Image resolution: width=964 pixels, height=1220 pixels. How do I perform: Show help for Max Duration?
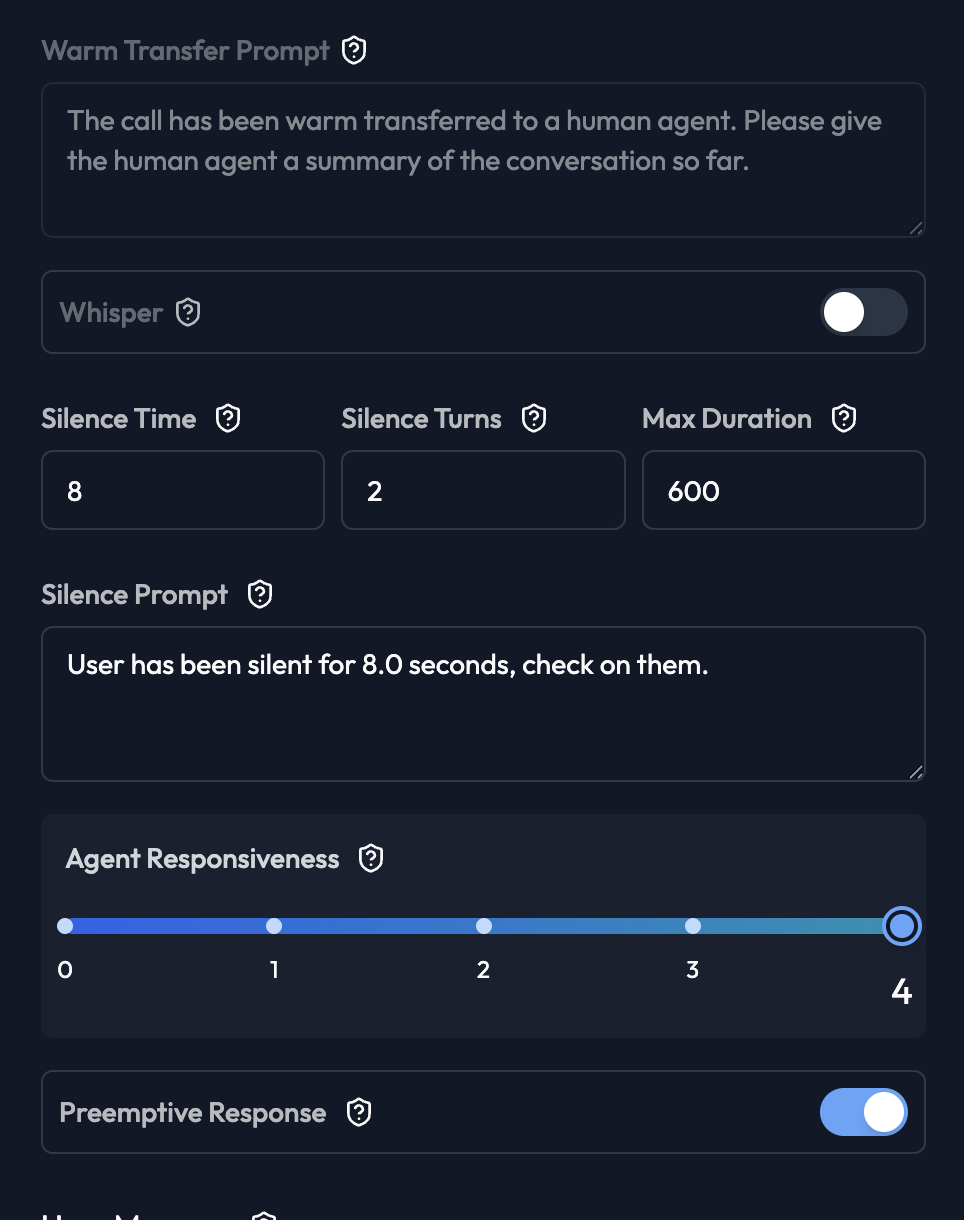pos(844,418)
